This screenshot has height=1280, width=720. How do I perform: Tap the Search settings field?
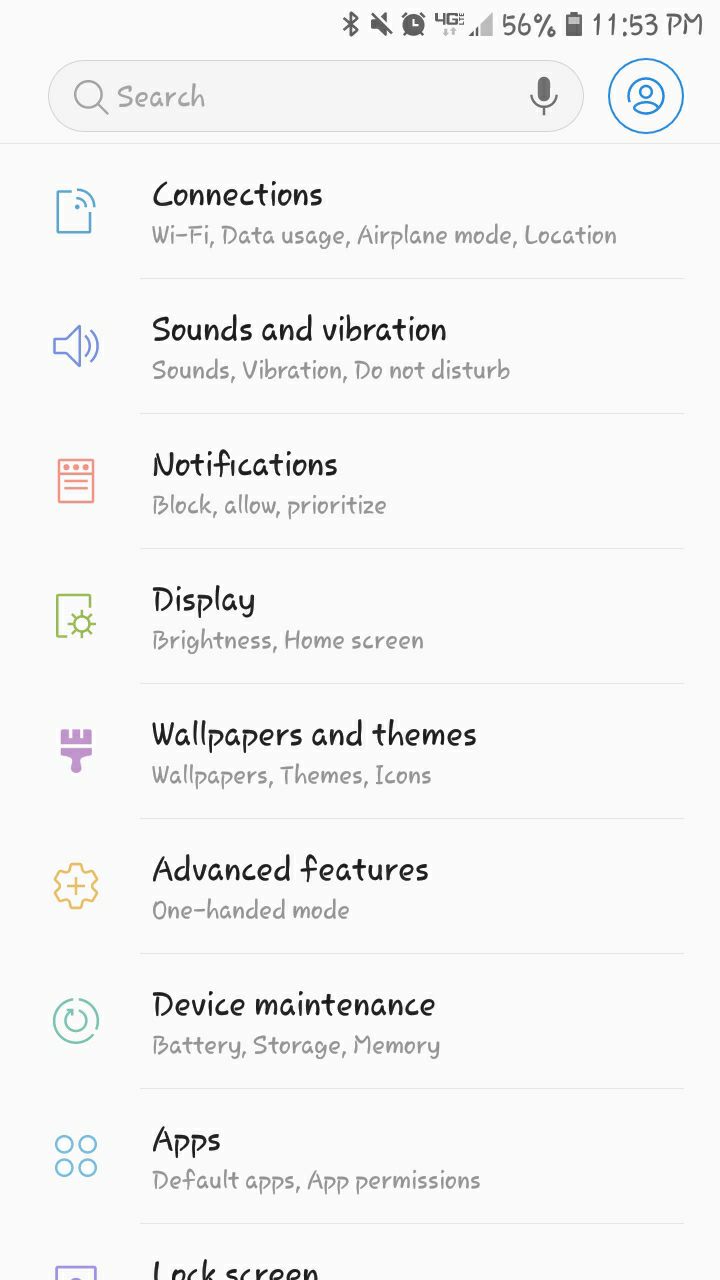click(315, 96)
